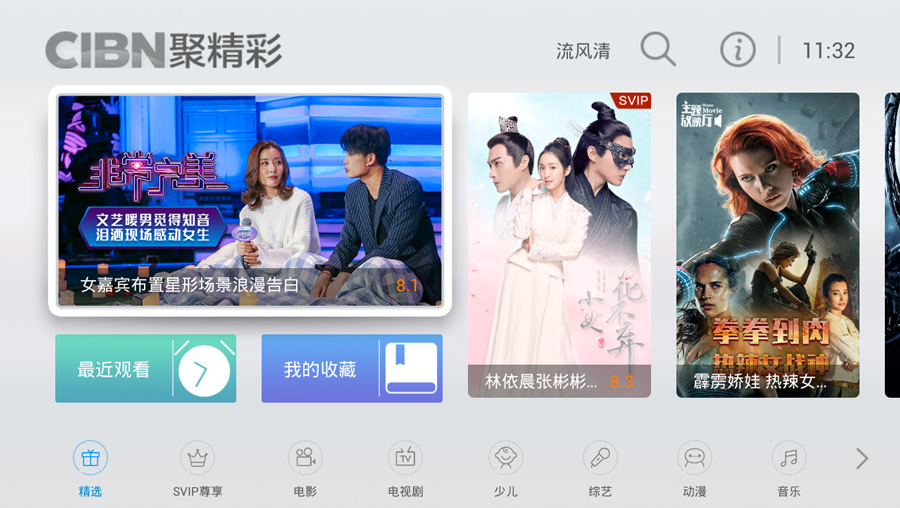Switch to the 电影 tab
Image resolution: width=900 pixels, height=508 pixels.
pyautogui.click(x=305, y=469)
